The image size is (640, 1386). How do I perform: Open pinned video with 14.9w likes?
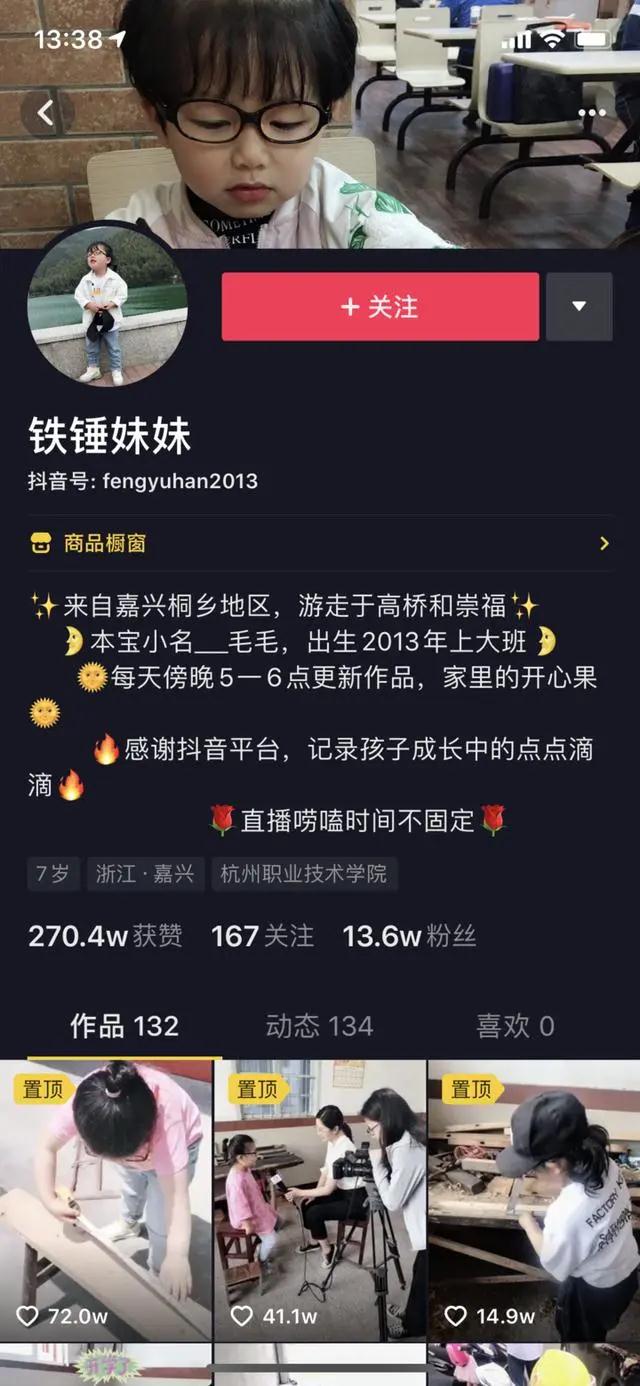point(533,1200)
